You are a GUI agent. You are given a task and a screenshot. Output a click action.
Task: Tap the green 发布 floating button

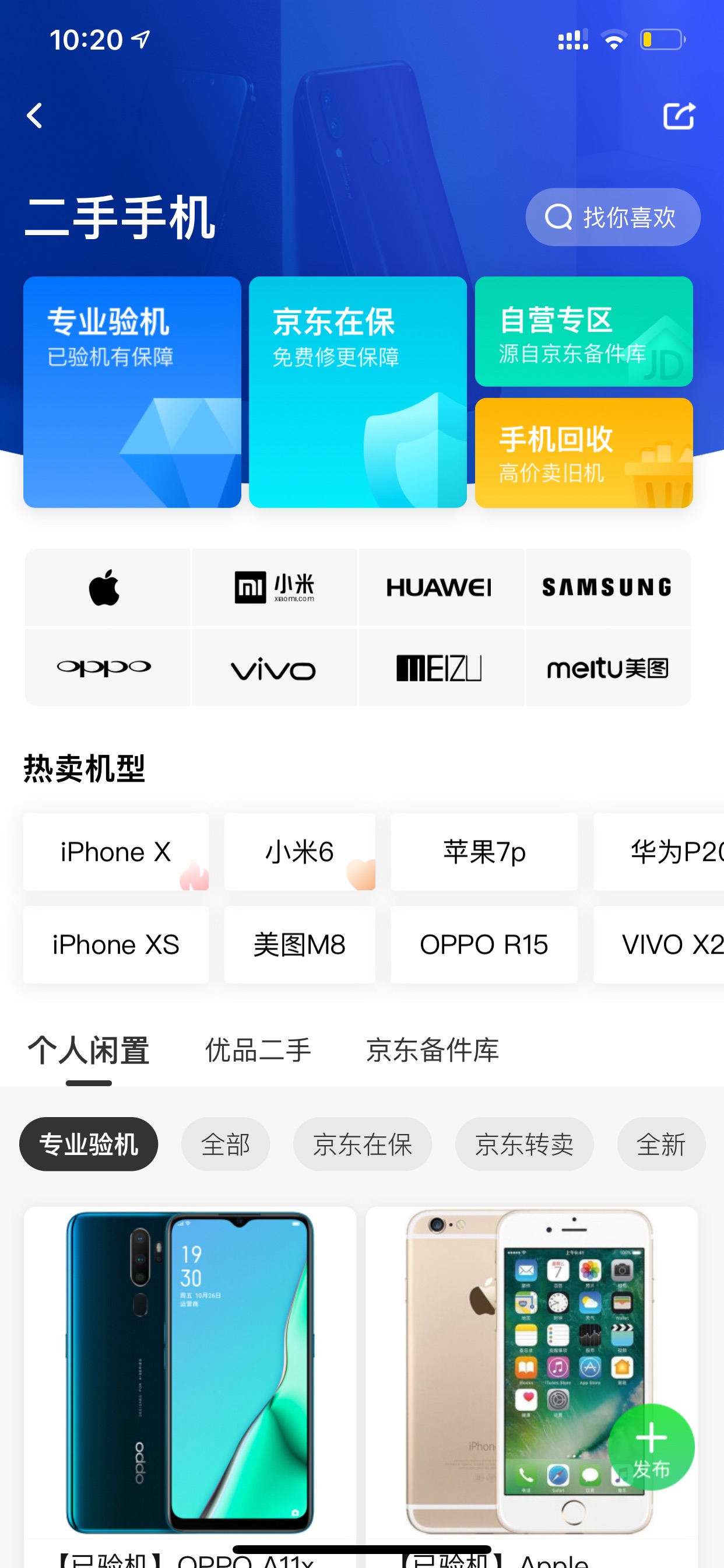tap(651, 1447)
